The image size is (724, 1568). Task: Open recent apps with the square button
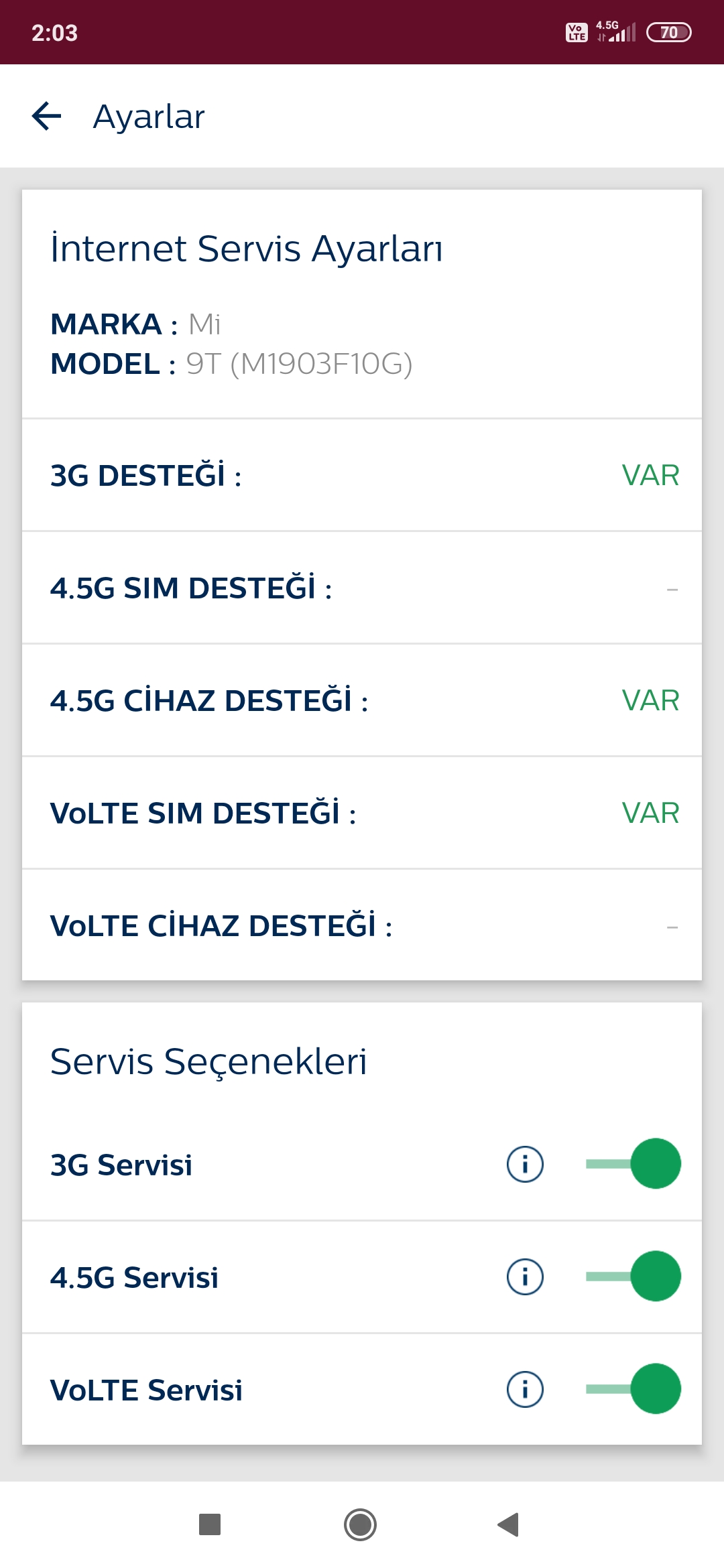(x=210, y=1524)
